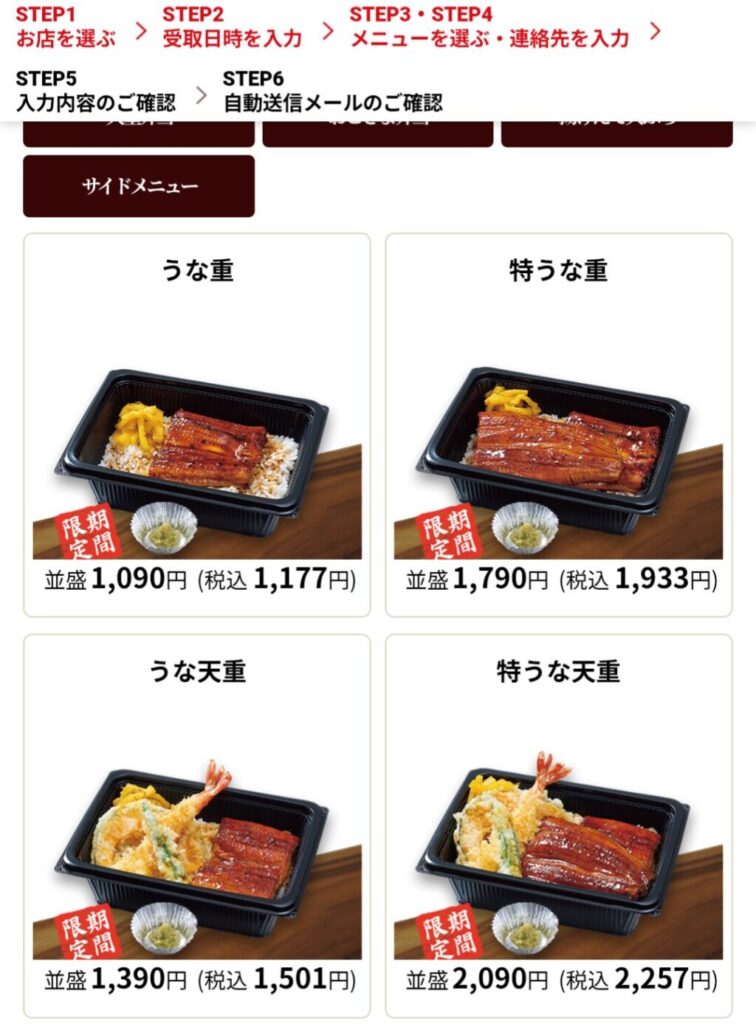Choose the 特うな重 bento card
The height and width of the screenshot is (1024, 756).
coord(558,425)
